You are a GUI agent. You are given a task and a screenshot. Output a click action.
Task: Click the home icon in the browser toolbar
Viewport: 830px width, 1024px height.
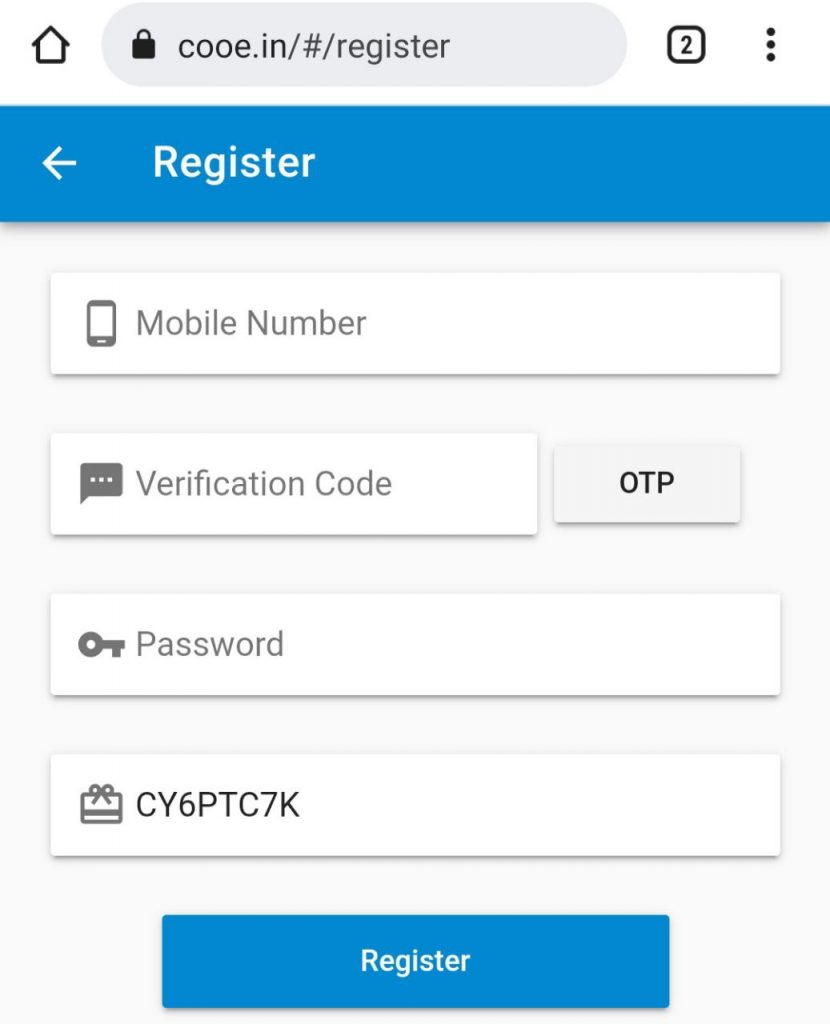pos(53,44)
